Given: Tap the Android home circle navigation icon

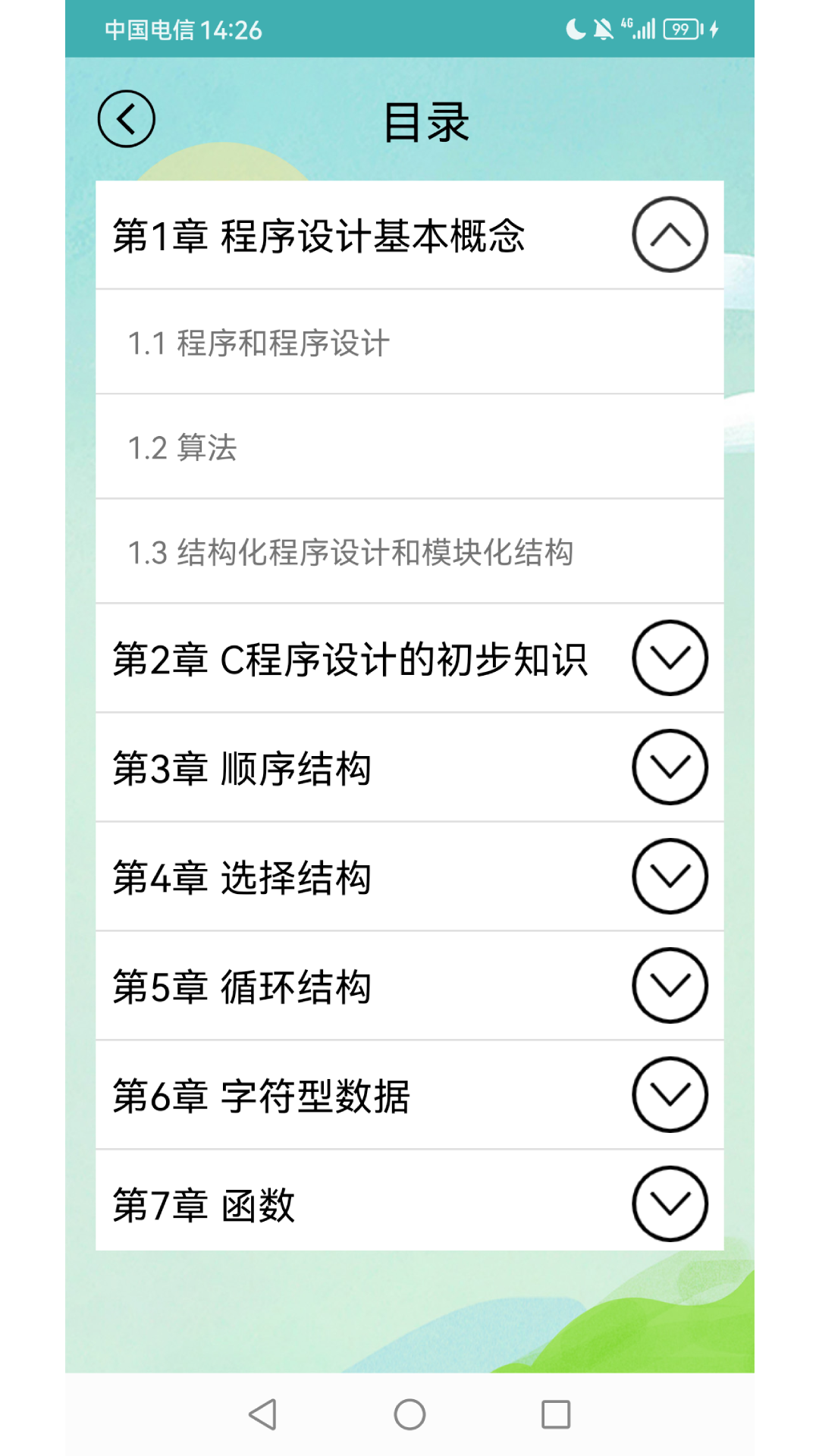Looking at the screenshot, I should pos(409,1413).
